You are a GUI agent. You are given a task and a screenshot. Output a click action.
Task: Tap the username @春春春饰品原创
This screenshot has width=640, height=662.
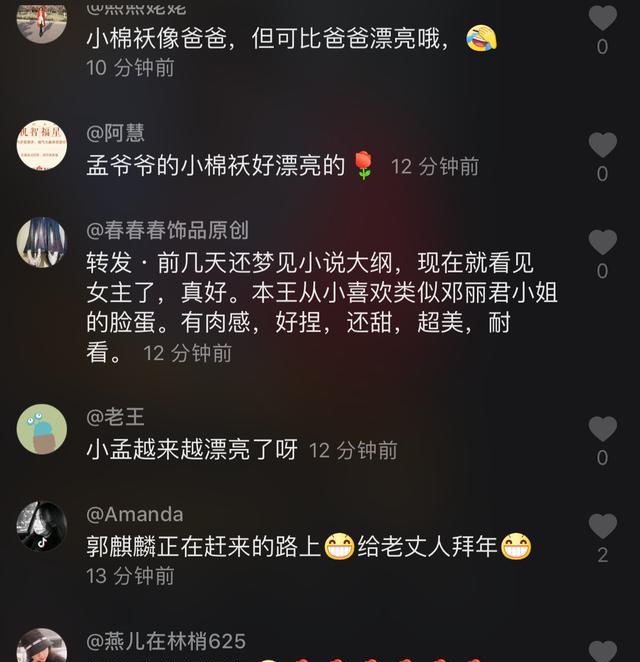click(x=168, y=230)
